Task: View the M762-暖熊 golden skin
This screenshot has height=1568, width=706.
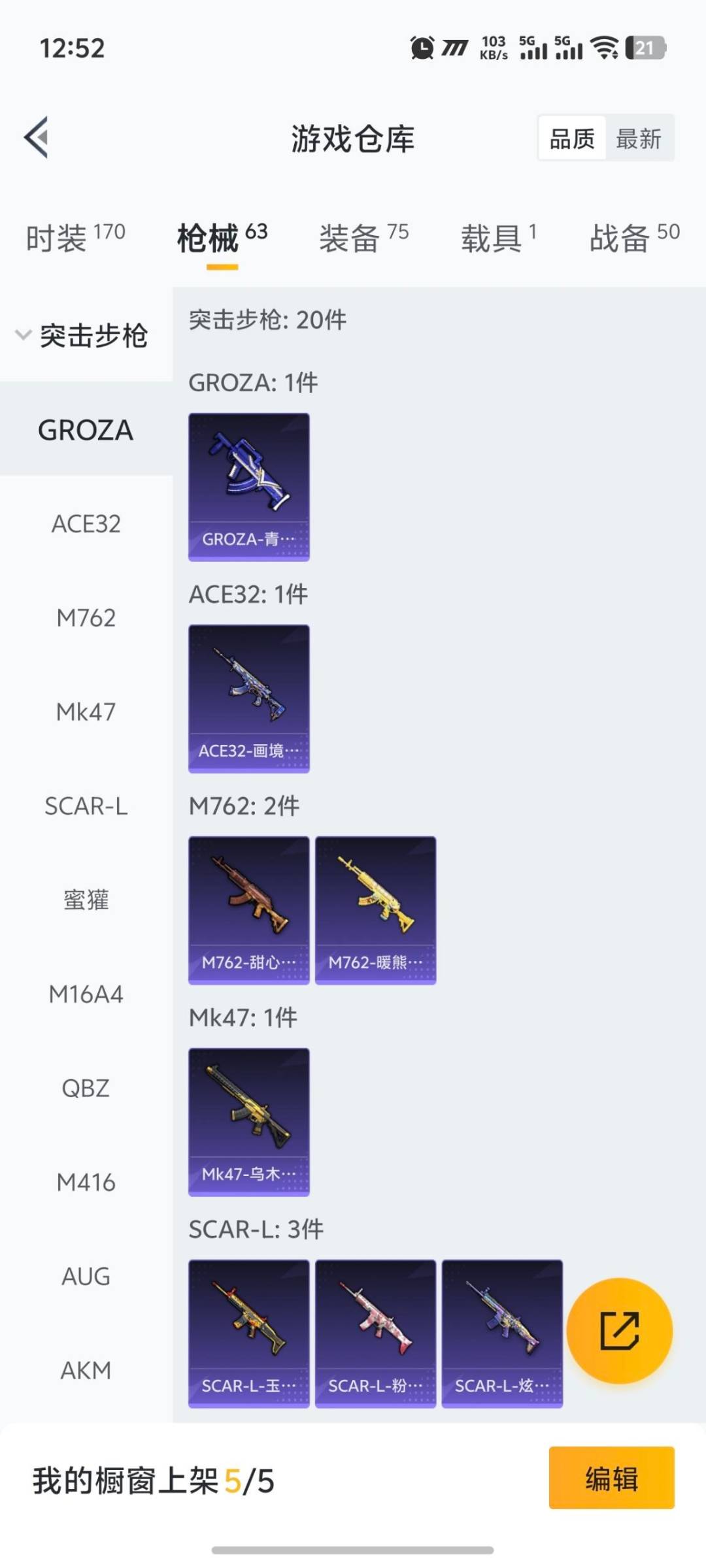Action: 375,909
